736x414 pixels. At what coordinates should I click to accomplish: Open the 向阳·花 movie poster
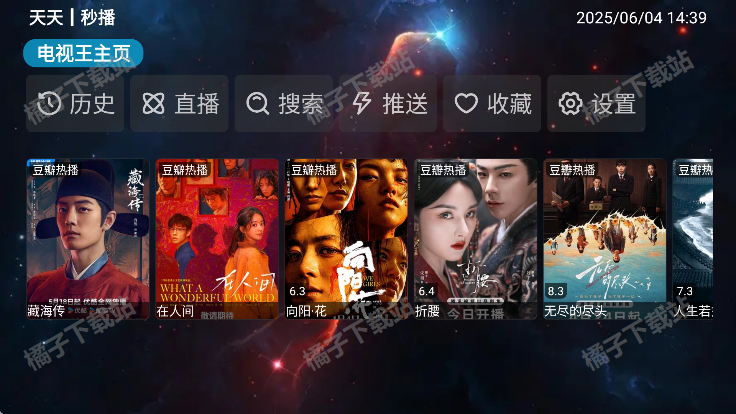tap(346, 239)
